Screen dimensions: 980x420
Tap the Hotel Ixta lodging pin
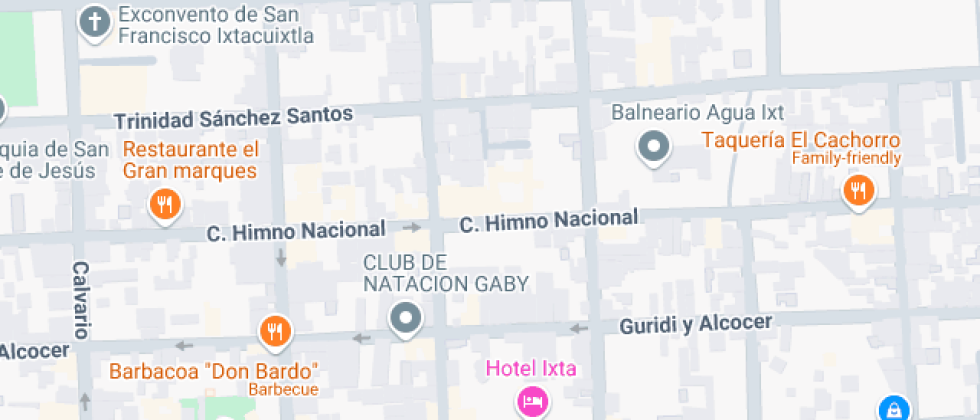pyautogui.click(x=532, y=401)
